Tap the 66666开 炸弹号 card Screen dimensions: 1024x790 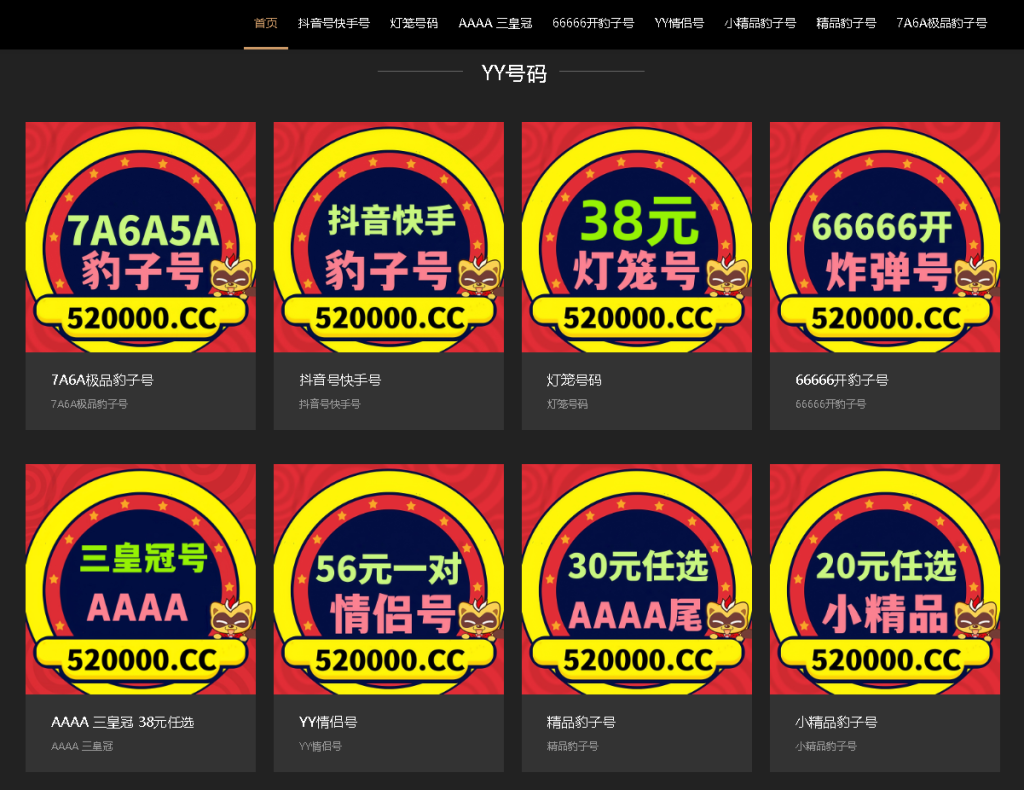[884, 238]
